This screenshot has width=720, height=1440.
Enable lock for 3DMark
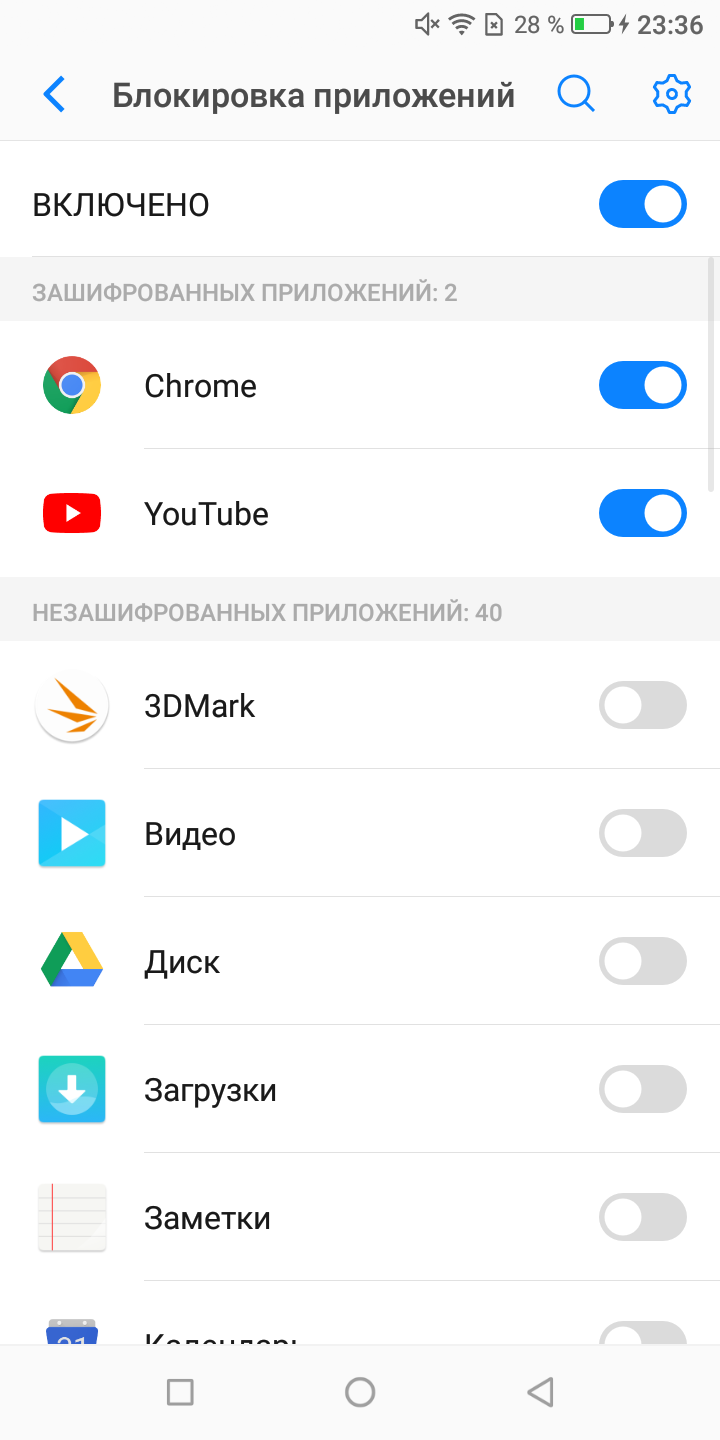pyautogui.click(x=642, y=706)
